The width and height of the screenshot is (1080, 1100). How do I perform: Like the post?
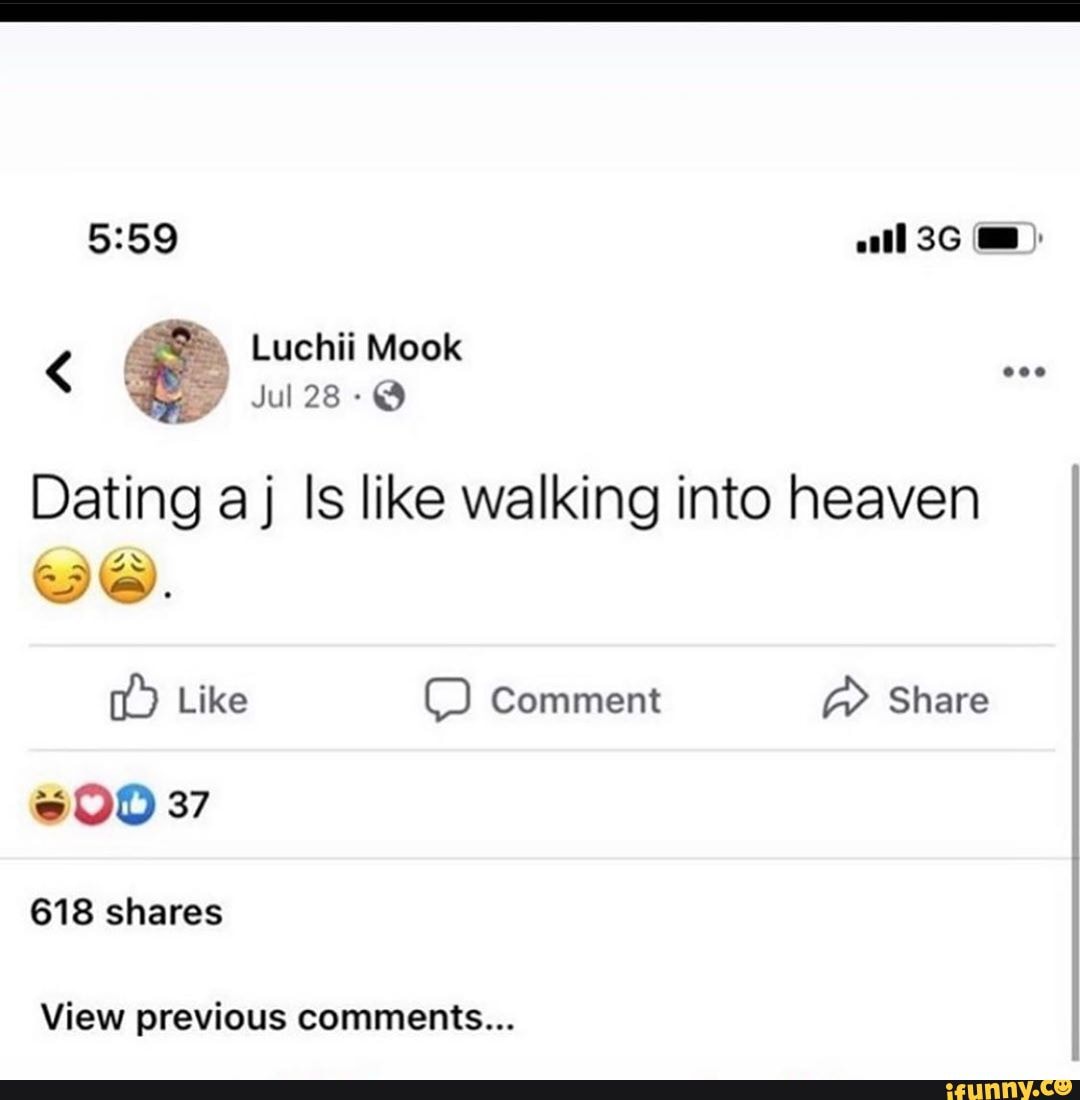tap(181, 700)
